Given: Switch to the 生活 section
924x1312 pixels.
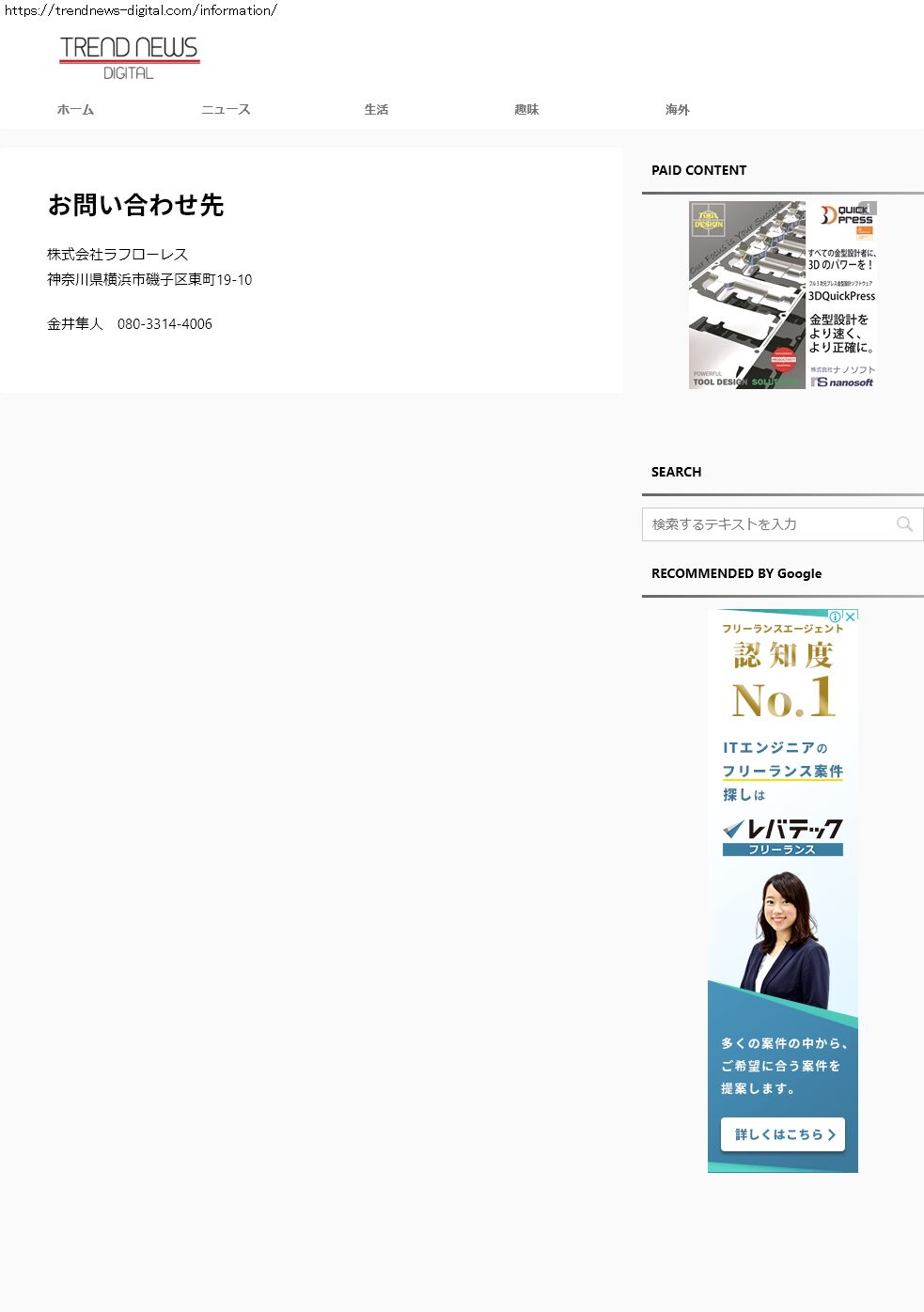Looking at the screenshot, I should (376, 110).
